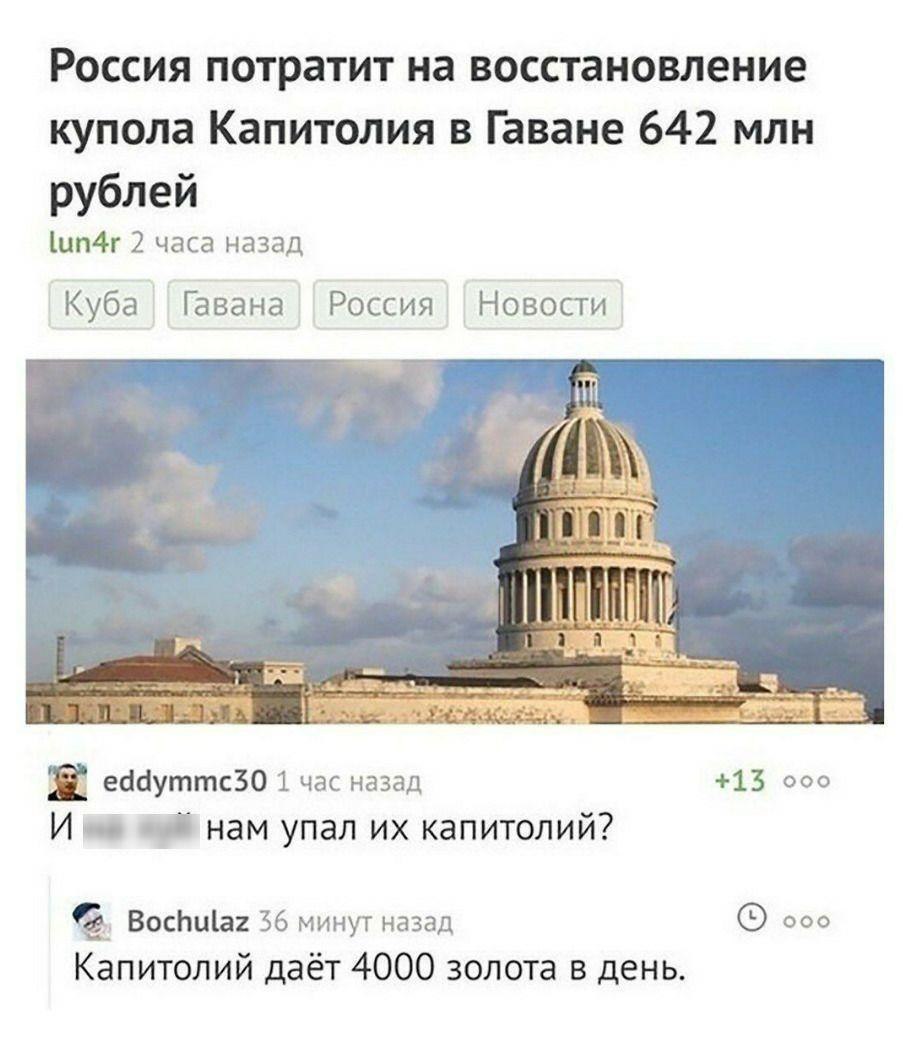Filter posts by the Россия tag
Viewport: 903px width, 1058px height.
click(x=383, y=304)
